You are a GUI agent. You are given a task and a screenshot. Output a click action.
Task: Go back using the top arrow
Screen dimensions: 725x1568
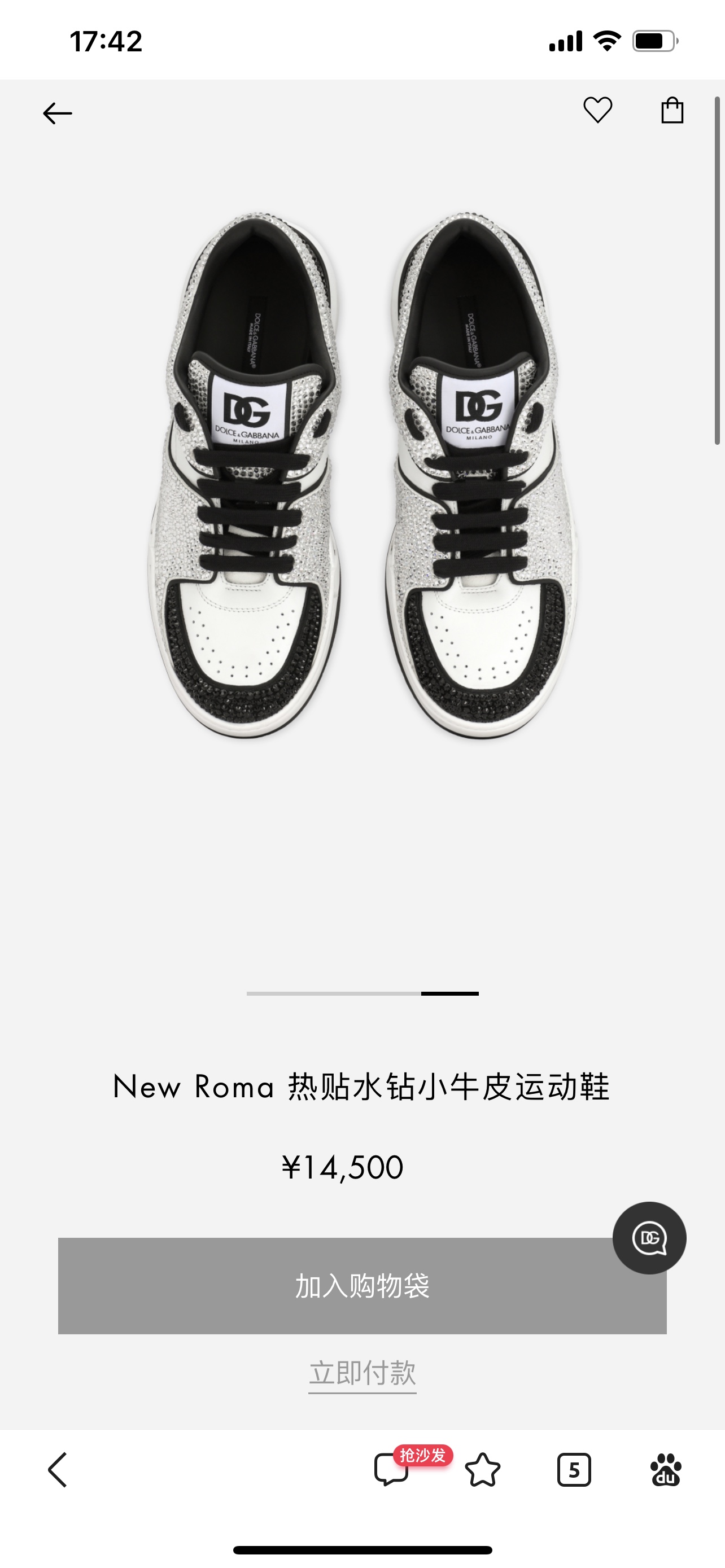58,113
